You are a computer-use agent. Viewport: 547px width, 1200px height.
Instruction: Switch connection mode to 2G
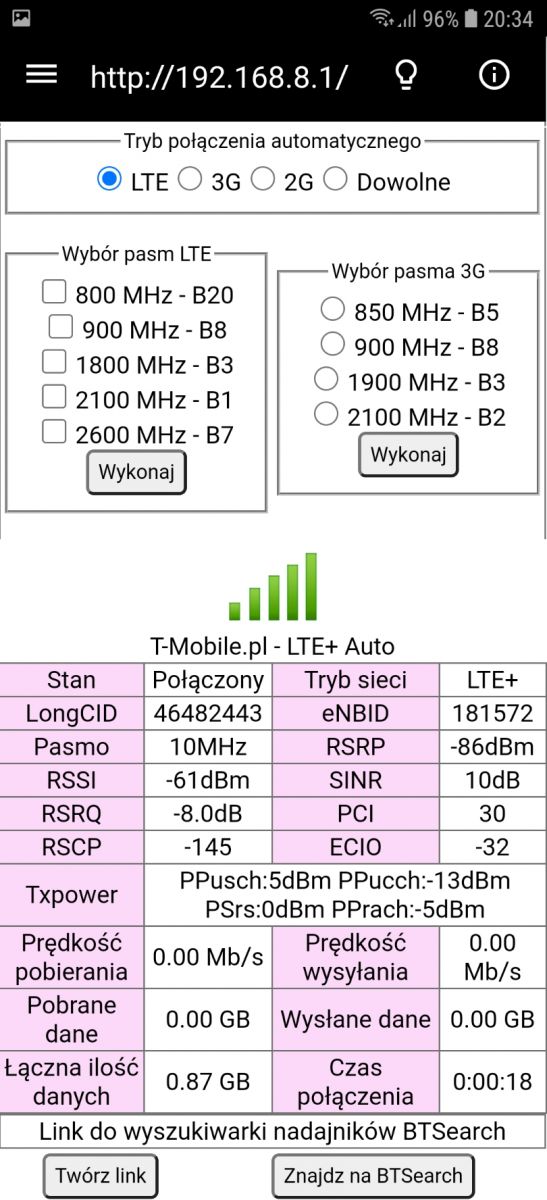262,180
